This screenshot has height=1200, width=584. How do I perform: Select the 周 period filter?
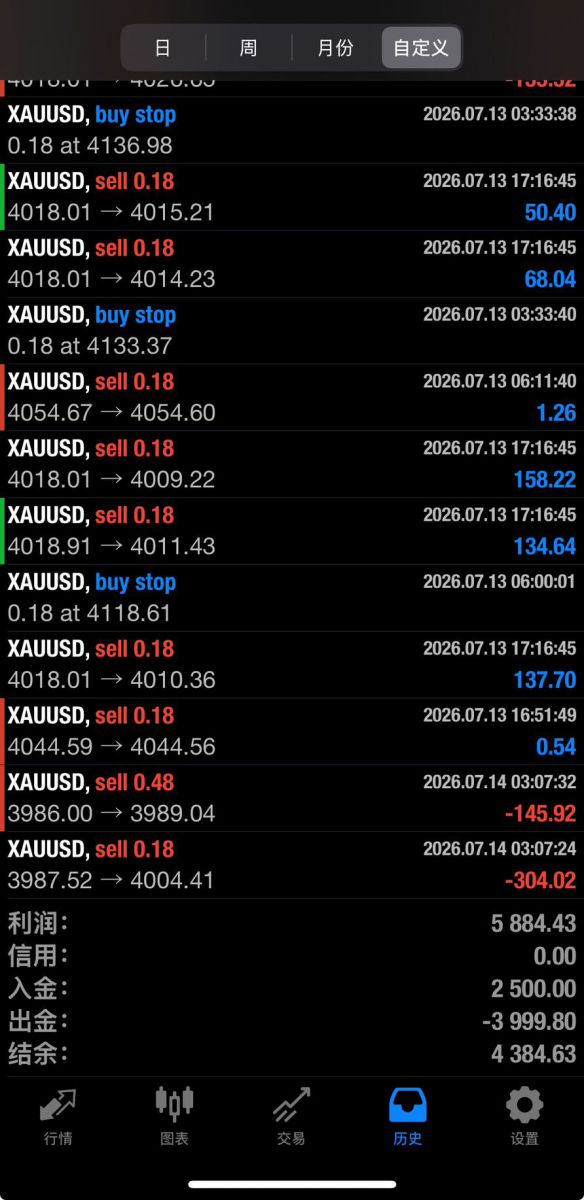(x=248, y=48)
